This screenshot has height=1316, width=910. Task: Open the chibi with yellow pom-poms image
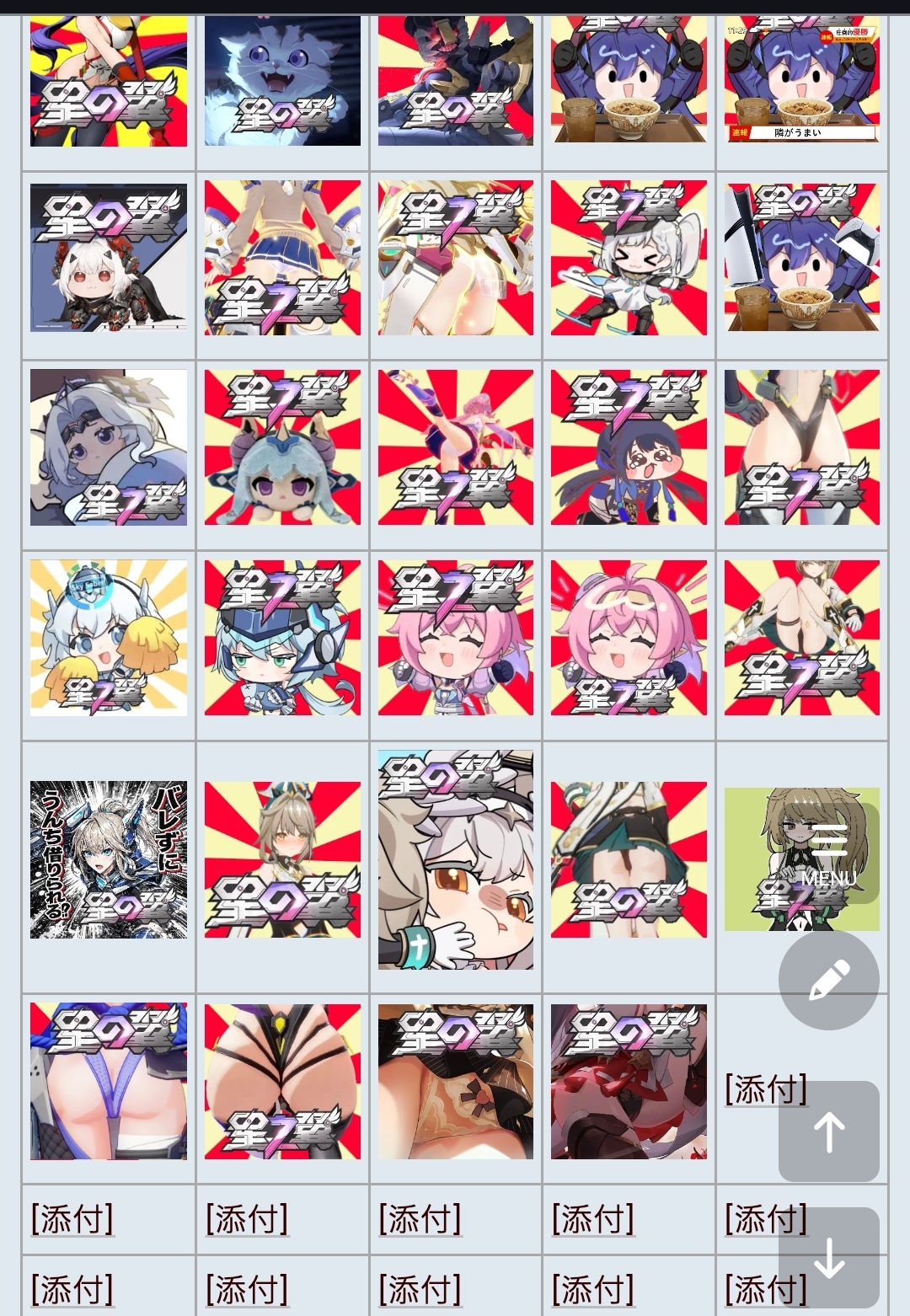pos(109,638)
